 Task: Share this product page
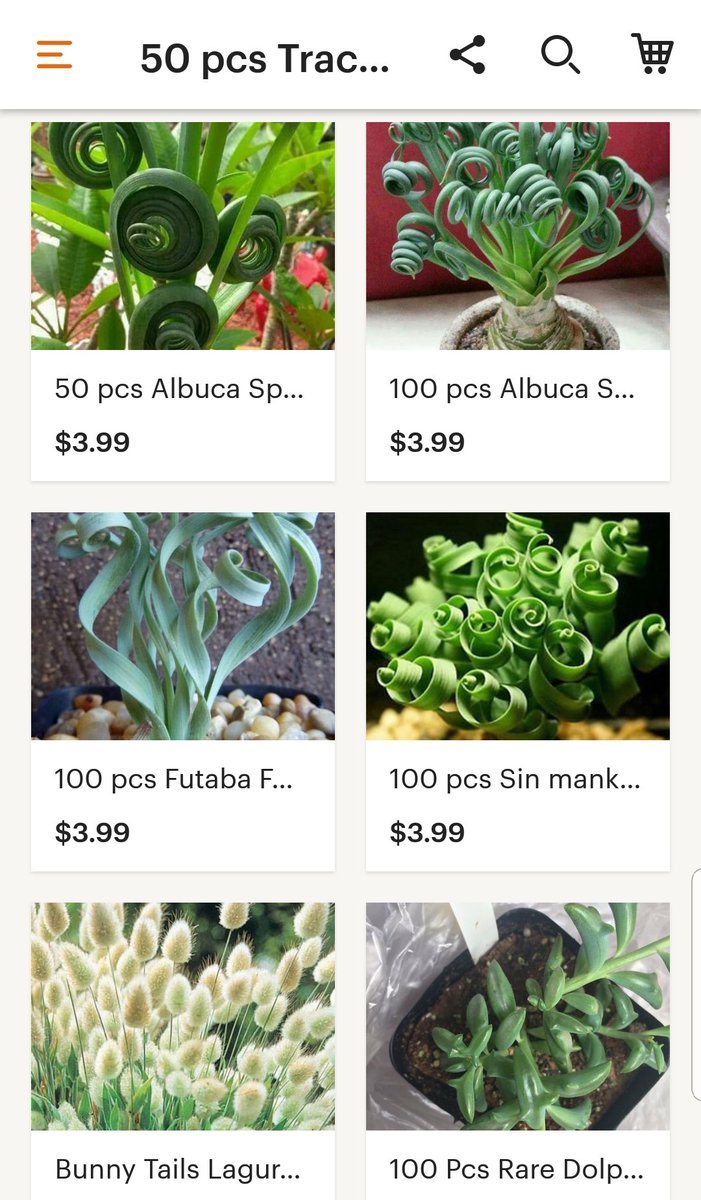point(467,55)
